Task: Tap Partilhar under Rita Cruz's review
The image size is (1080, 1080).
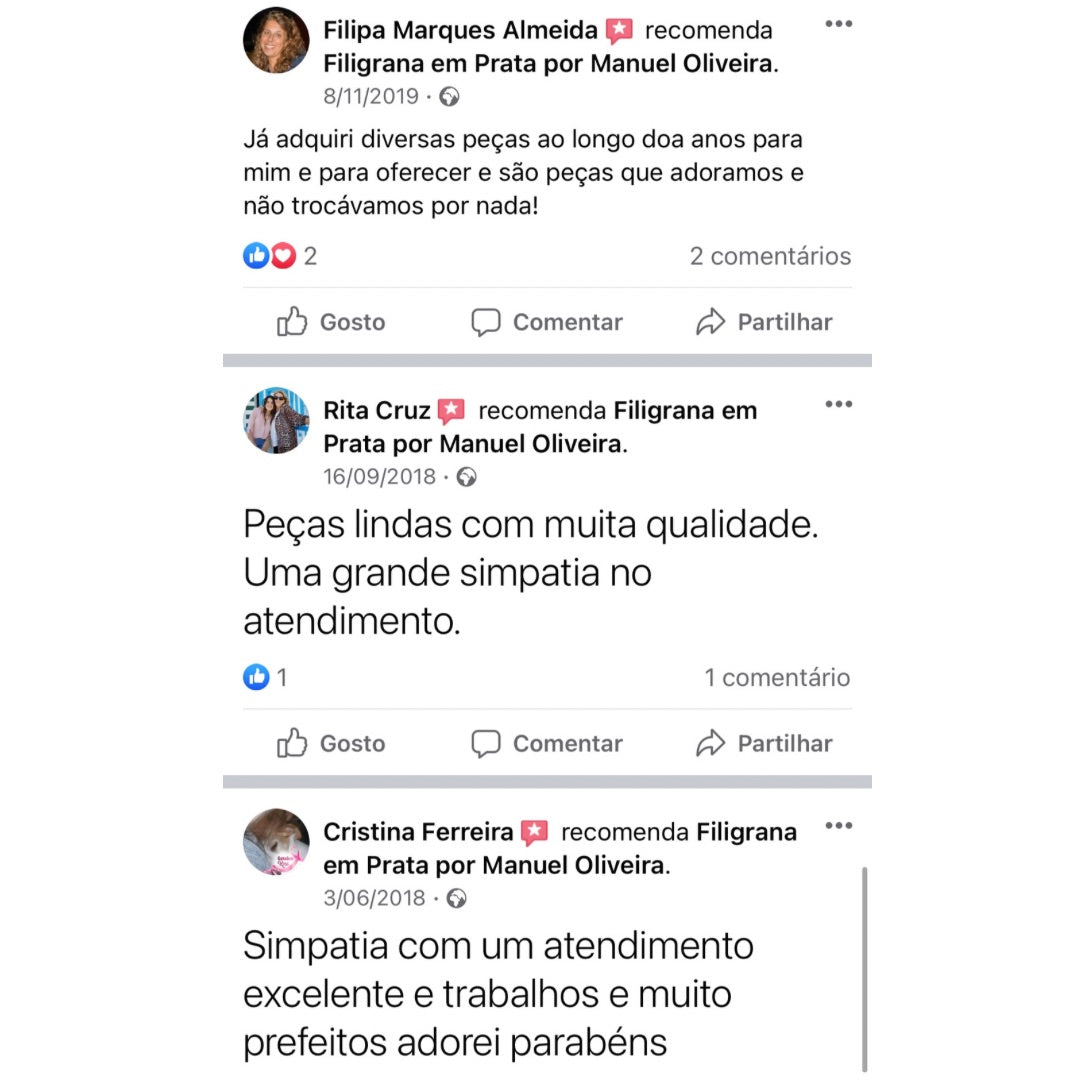Action: pos(764,743)
